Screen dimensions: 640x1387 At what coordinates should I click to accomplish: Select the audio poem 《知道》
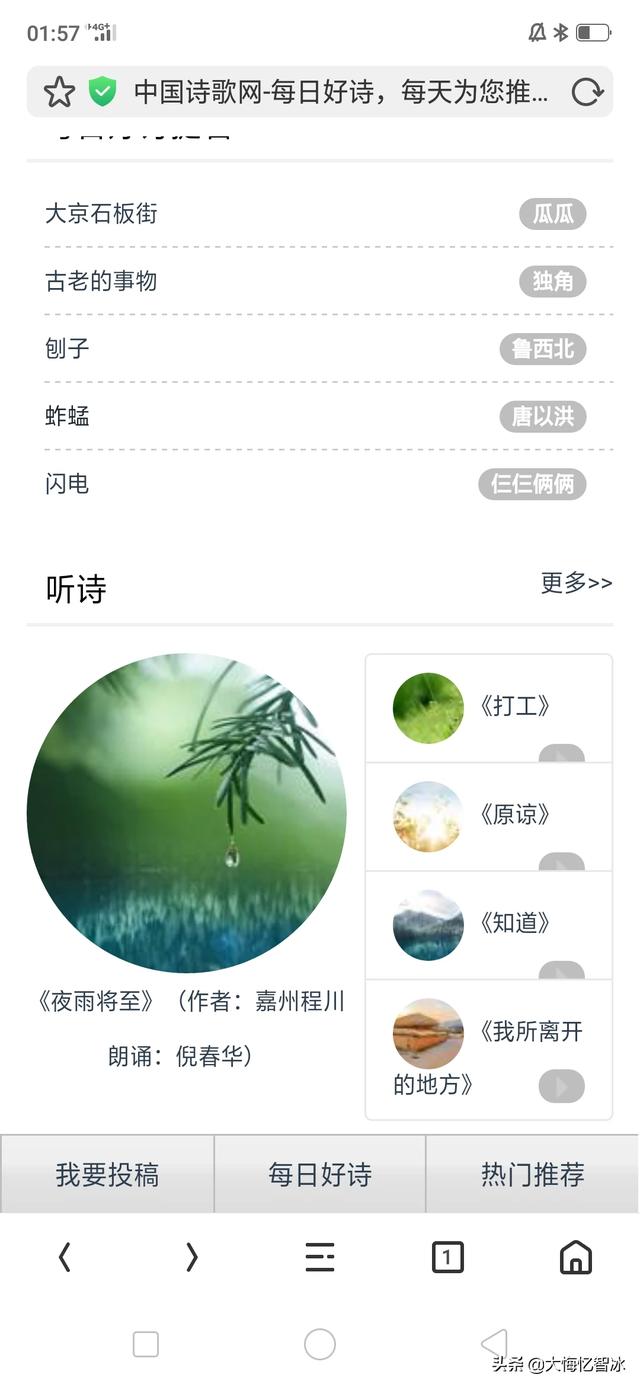coord(514,923)
